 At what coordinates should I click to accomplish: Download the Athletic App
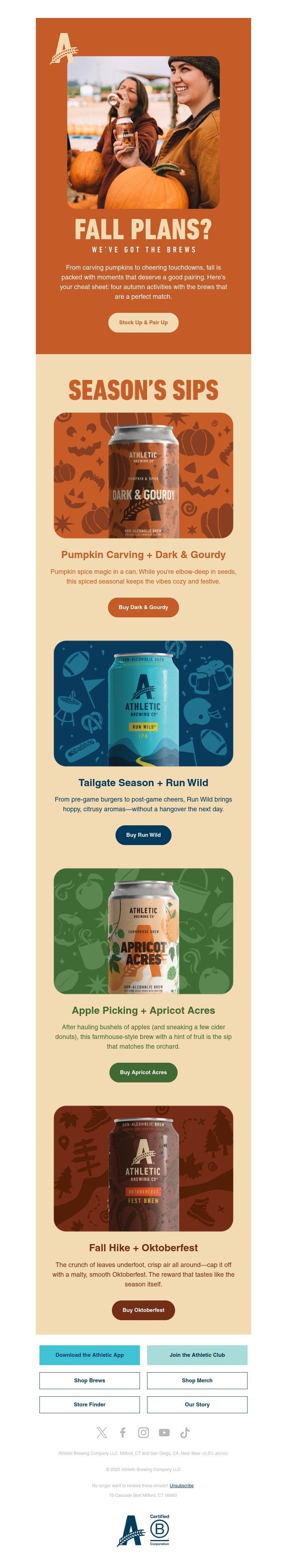pos(89,1355)
